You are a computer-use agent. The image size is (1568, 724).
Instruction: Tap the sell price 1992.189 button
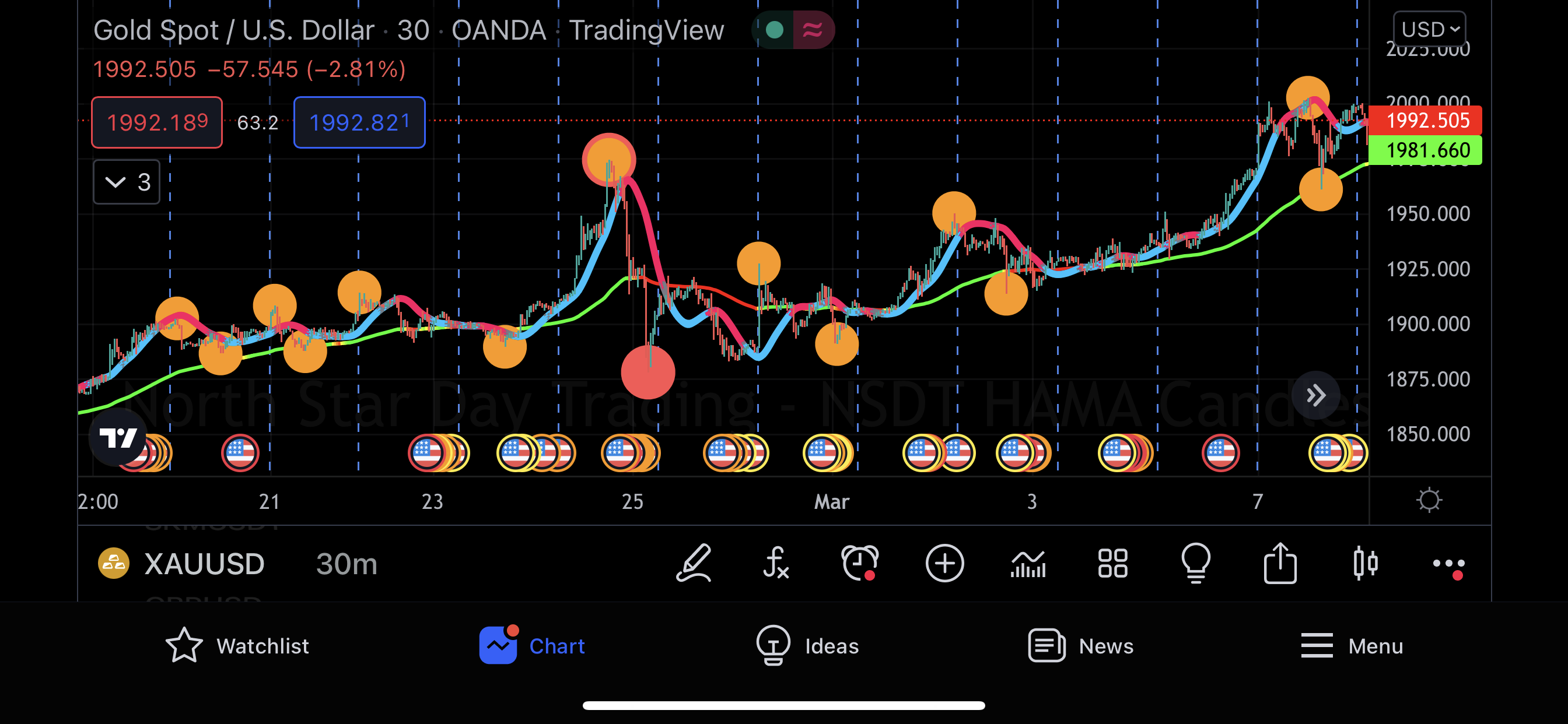(157, 122)
